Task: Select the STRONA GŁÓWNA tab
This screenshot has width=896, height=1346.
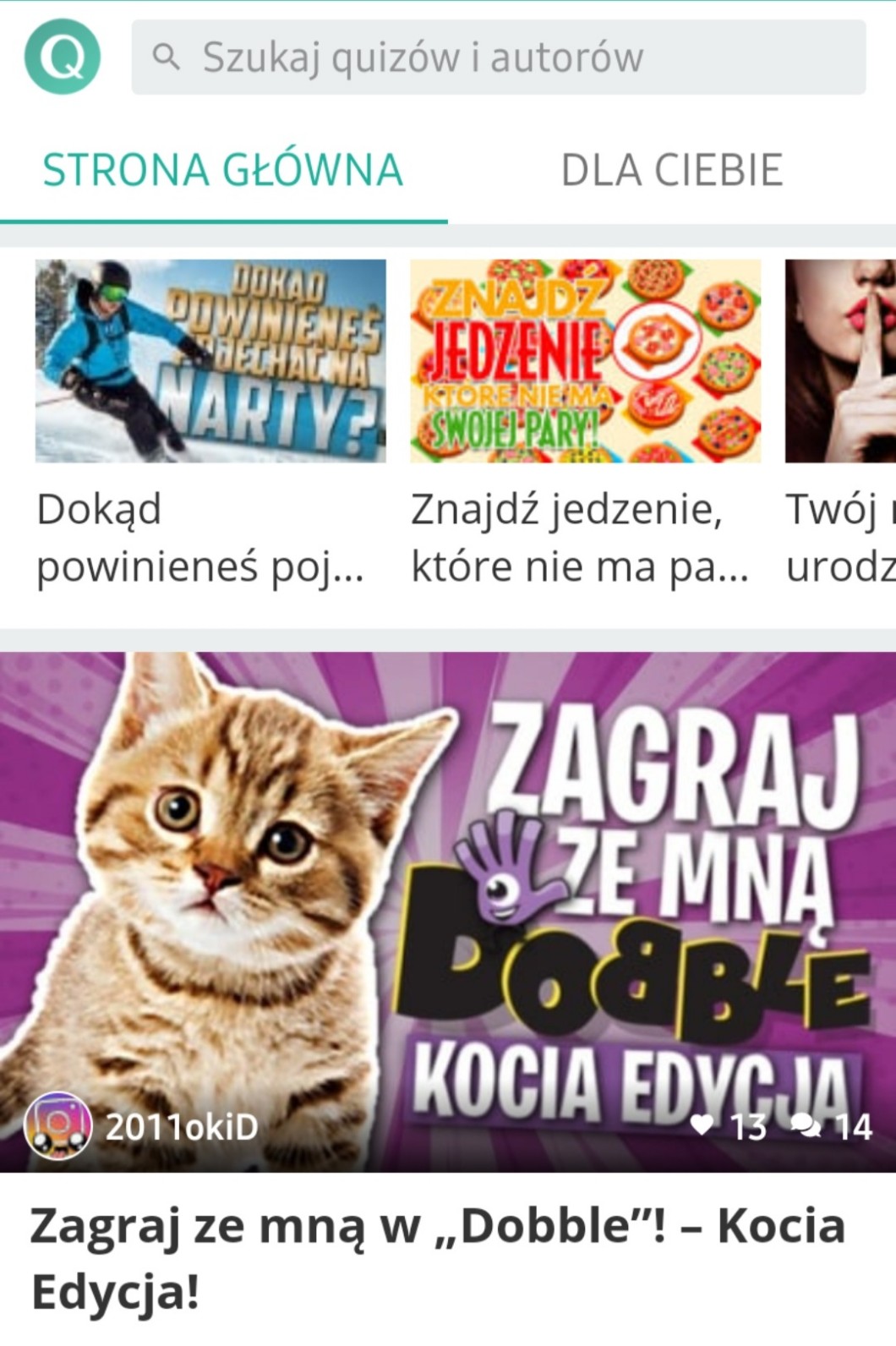Action: [223, 170]
